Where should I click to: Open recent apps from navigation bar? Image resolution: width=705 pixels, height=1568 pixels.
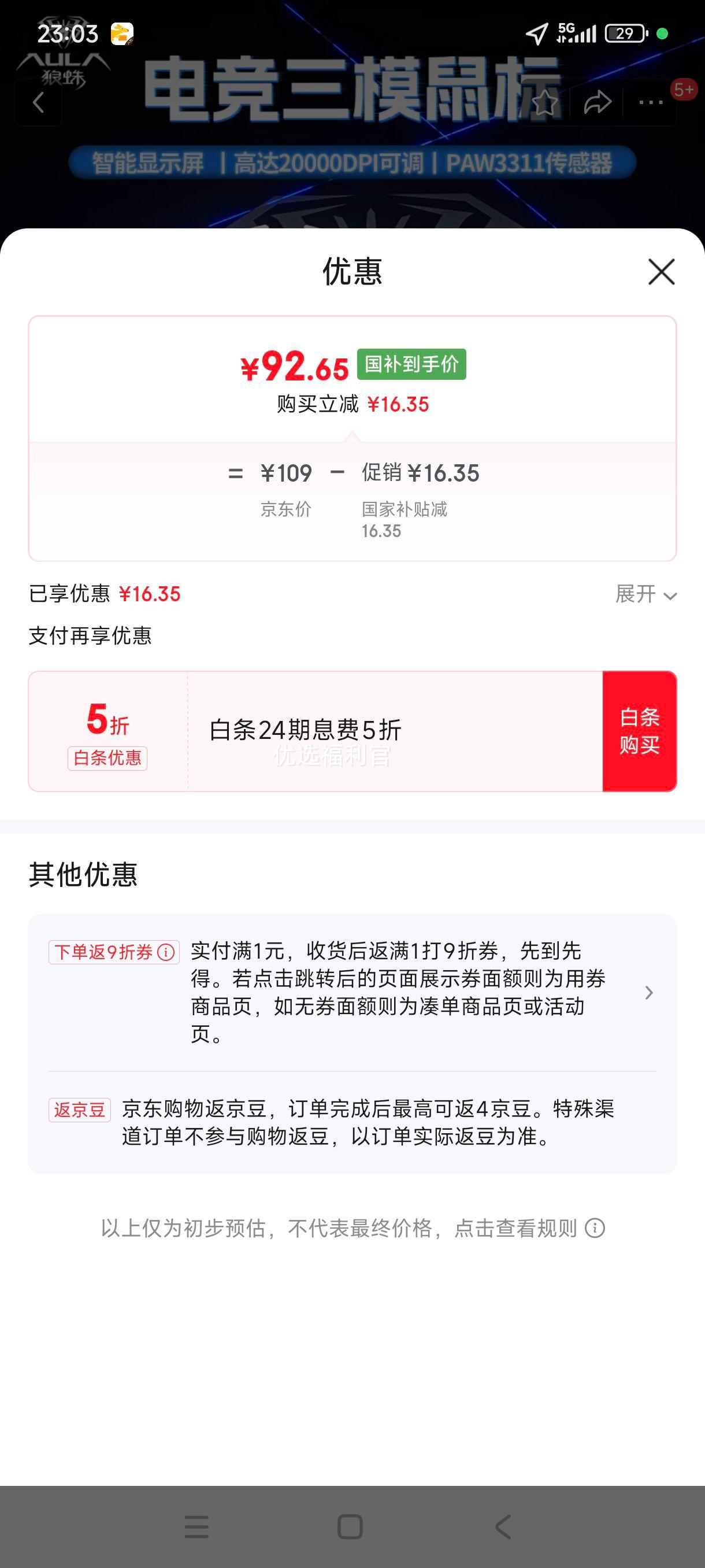(196, 1526)
